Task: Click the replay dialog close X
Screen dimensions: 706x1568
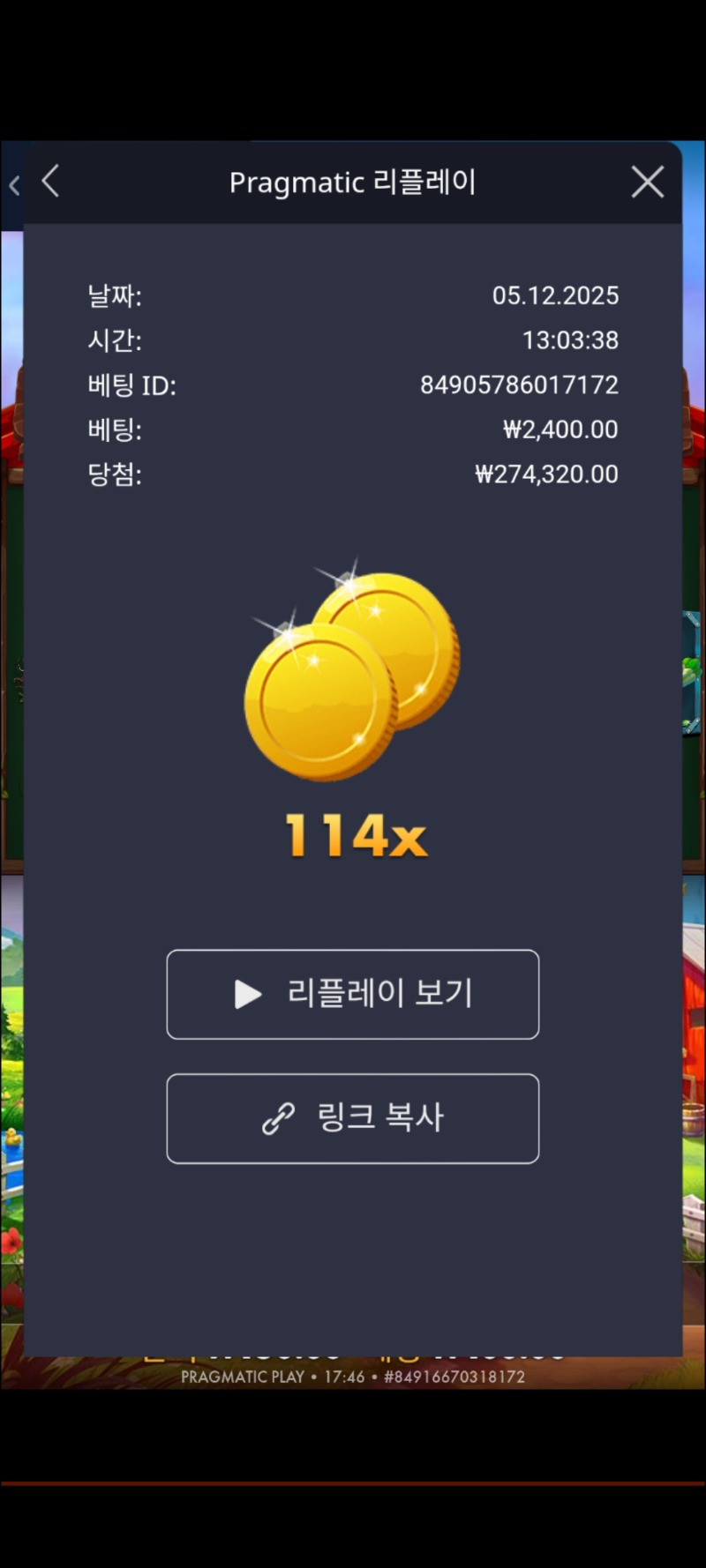Action: pos(647,182)
